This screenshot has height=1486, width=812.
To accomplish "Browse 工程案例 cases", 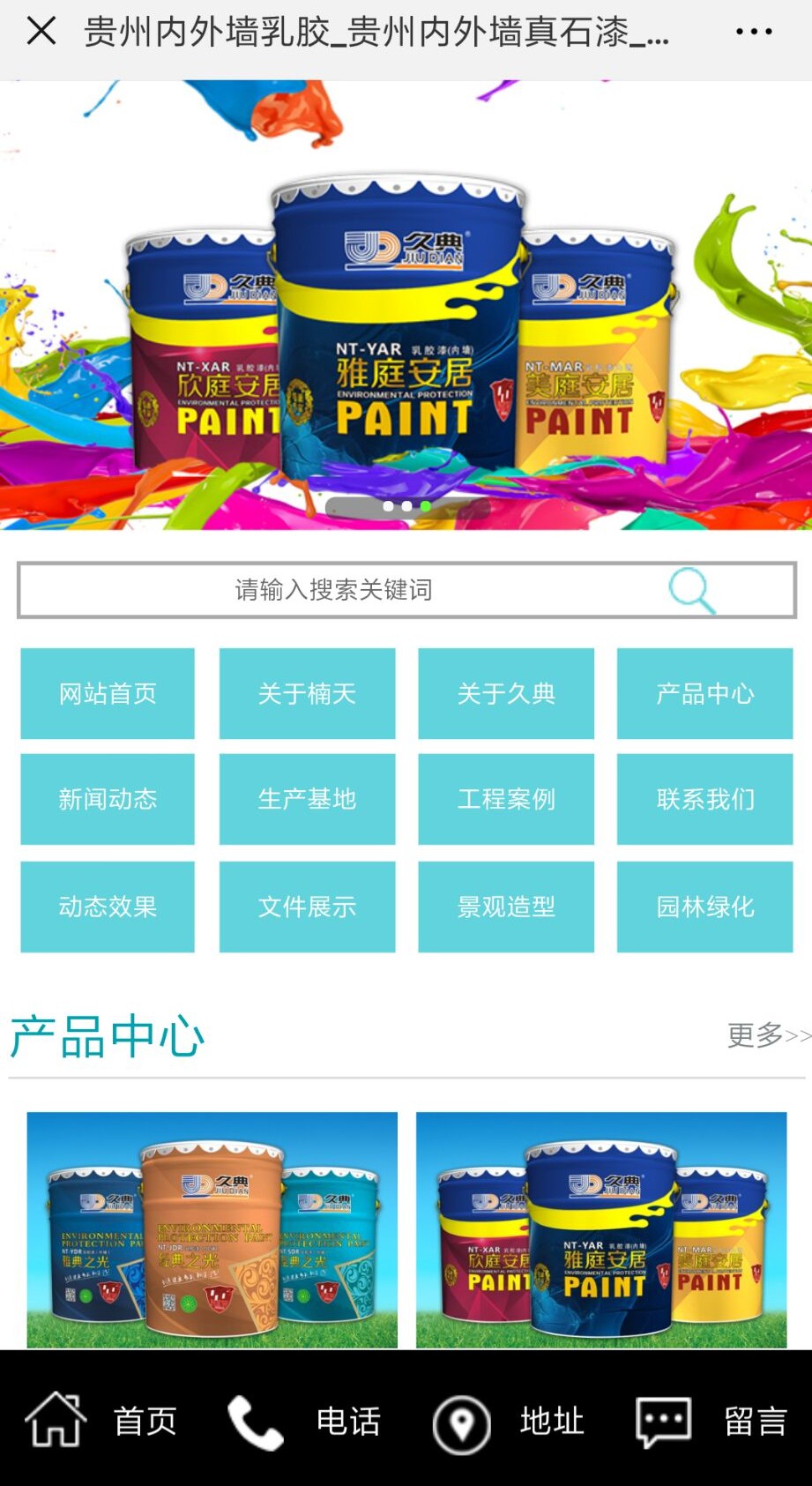I will point(506,799).
